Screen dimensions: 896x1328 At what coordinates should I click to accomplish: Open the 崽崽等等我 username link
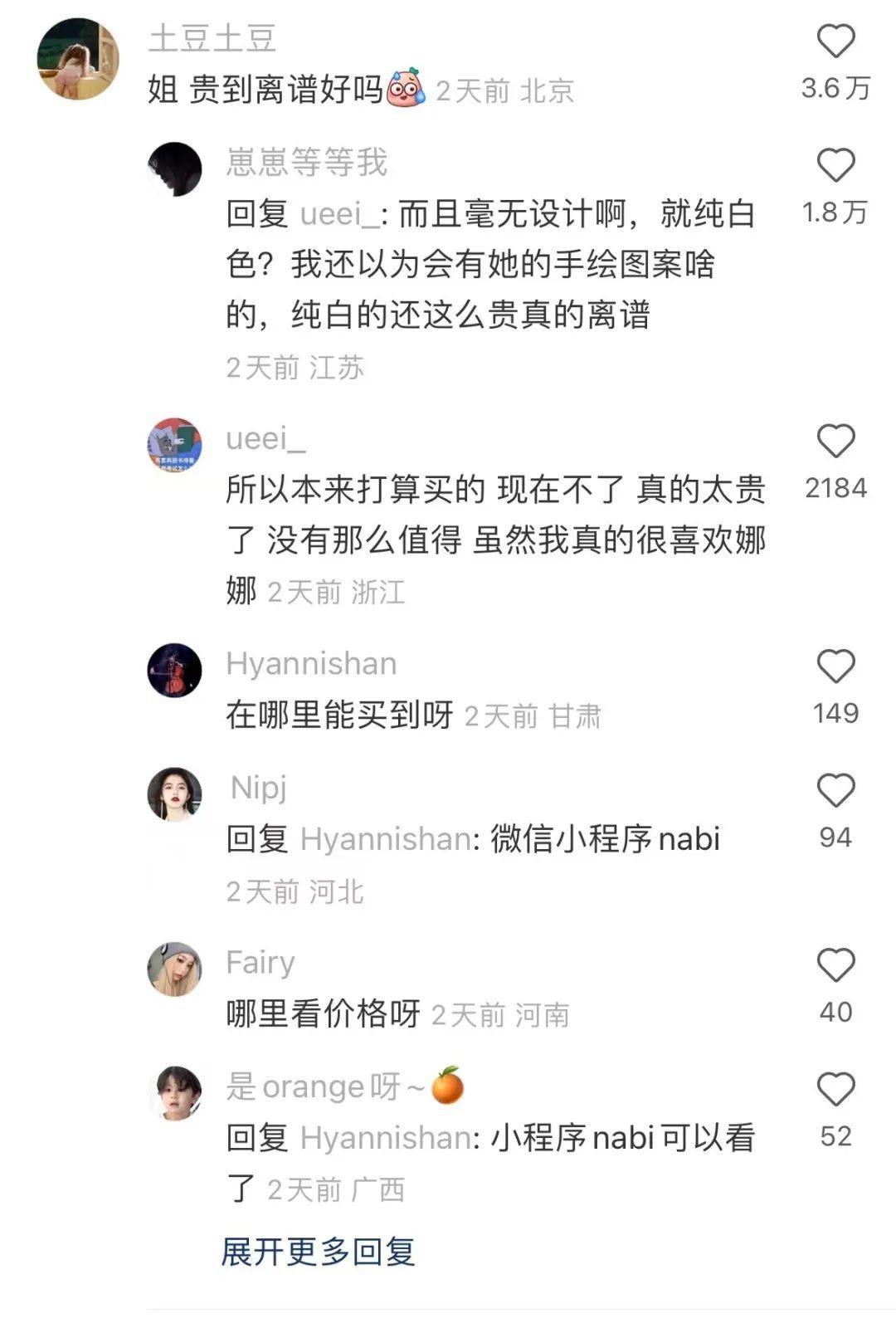pos(306,162)
